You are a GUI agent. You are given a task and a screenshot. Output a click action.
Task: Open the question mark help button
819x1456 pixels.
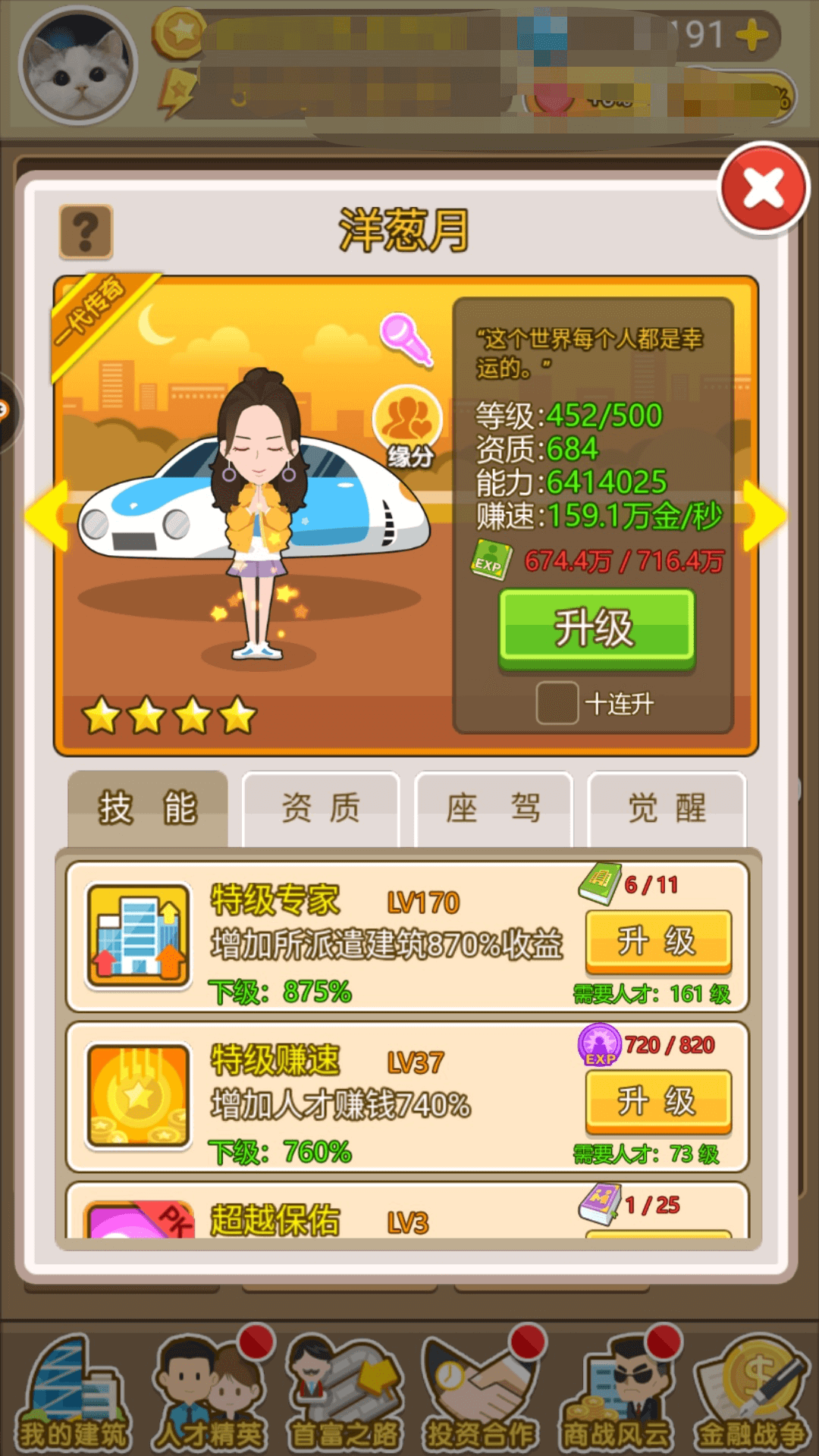click(86, 232)
